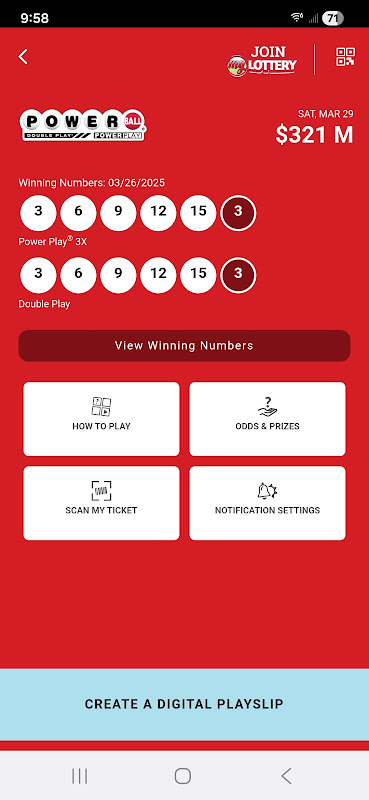Open Notification Settings

click(267, 503)
